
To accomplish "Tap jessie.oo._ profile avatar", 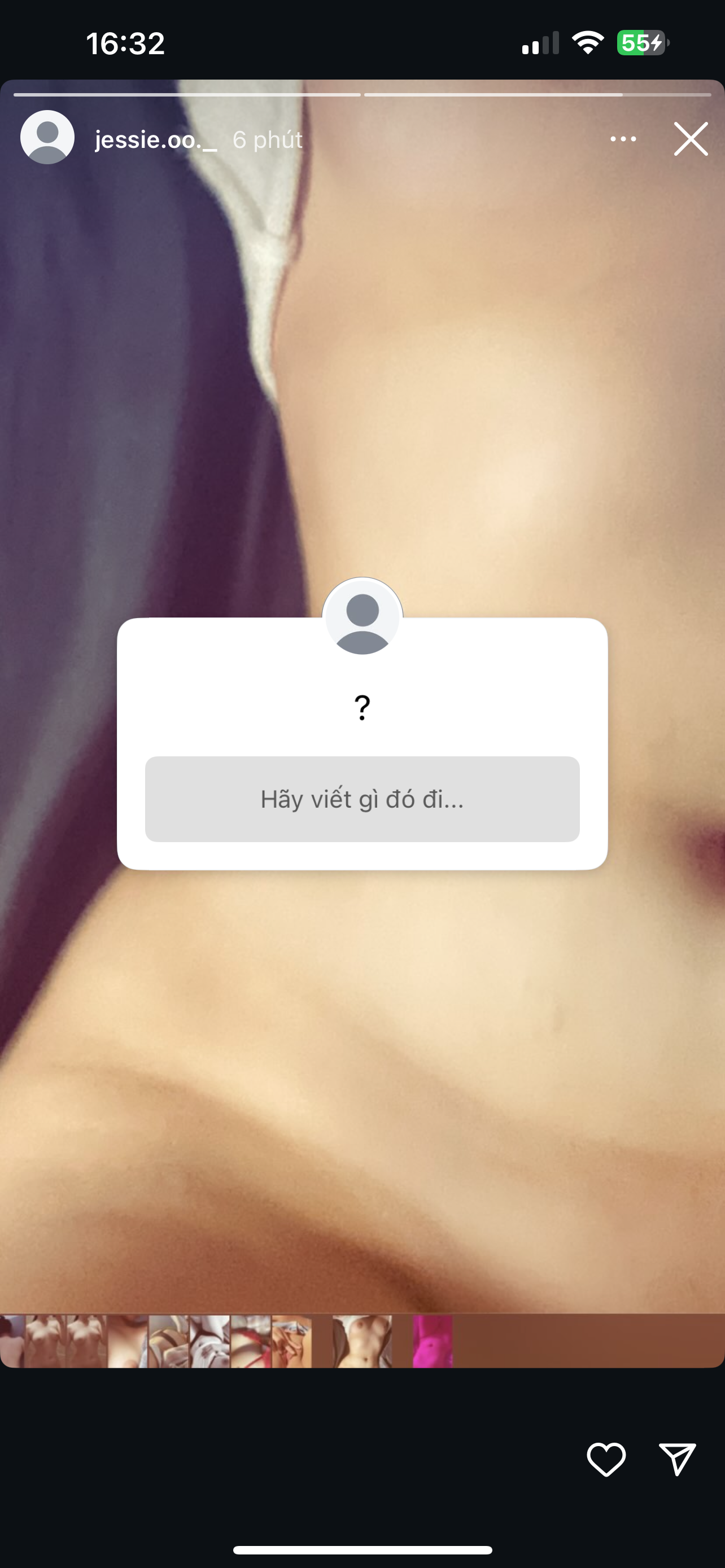I will pos(47,138).
